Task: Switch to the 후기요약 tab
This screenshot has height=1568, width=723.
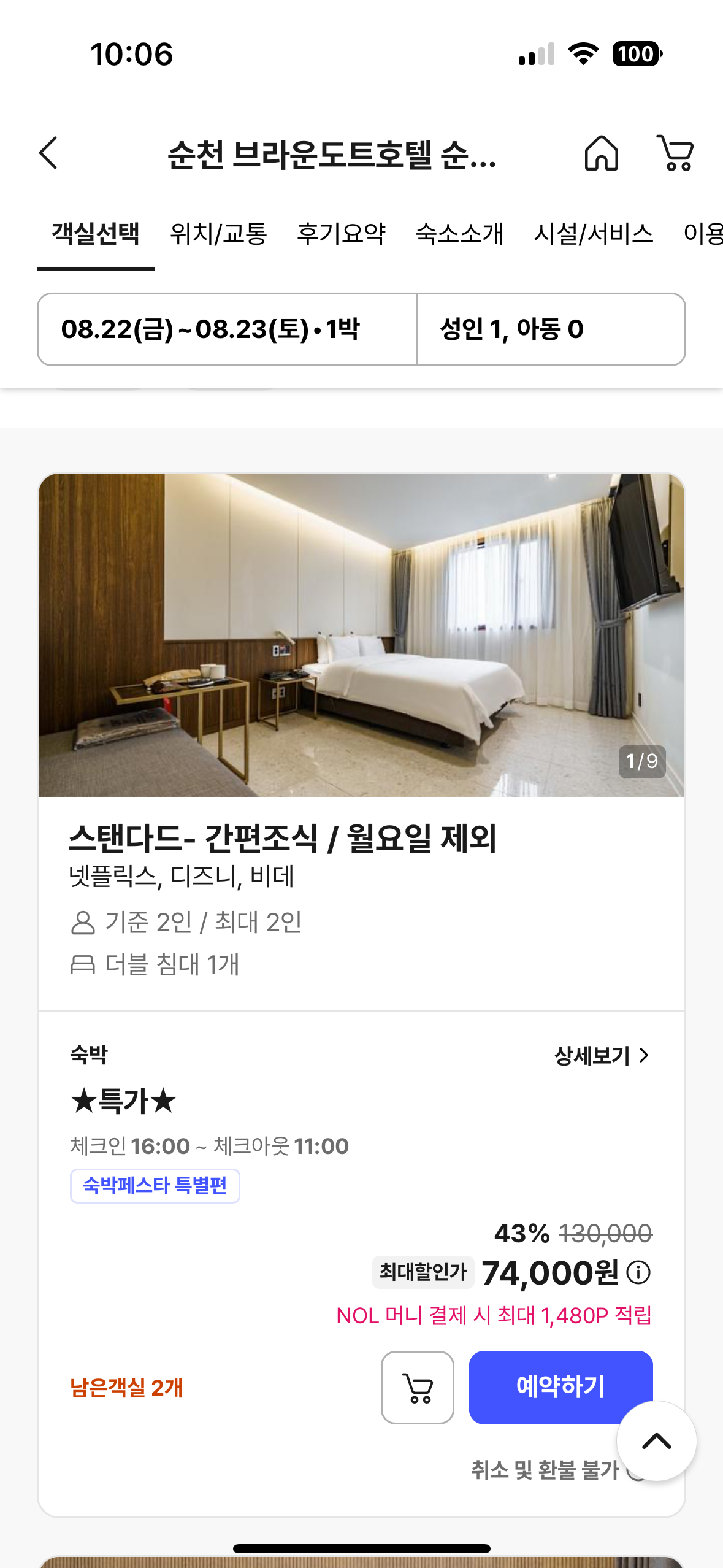Action: point(342,234)
